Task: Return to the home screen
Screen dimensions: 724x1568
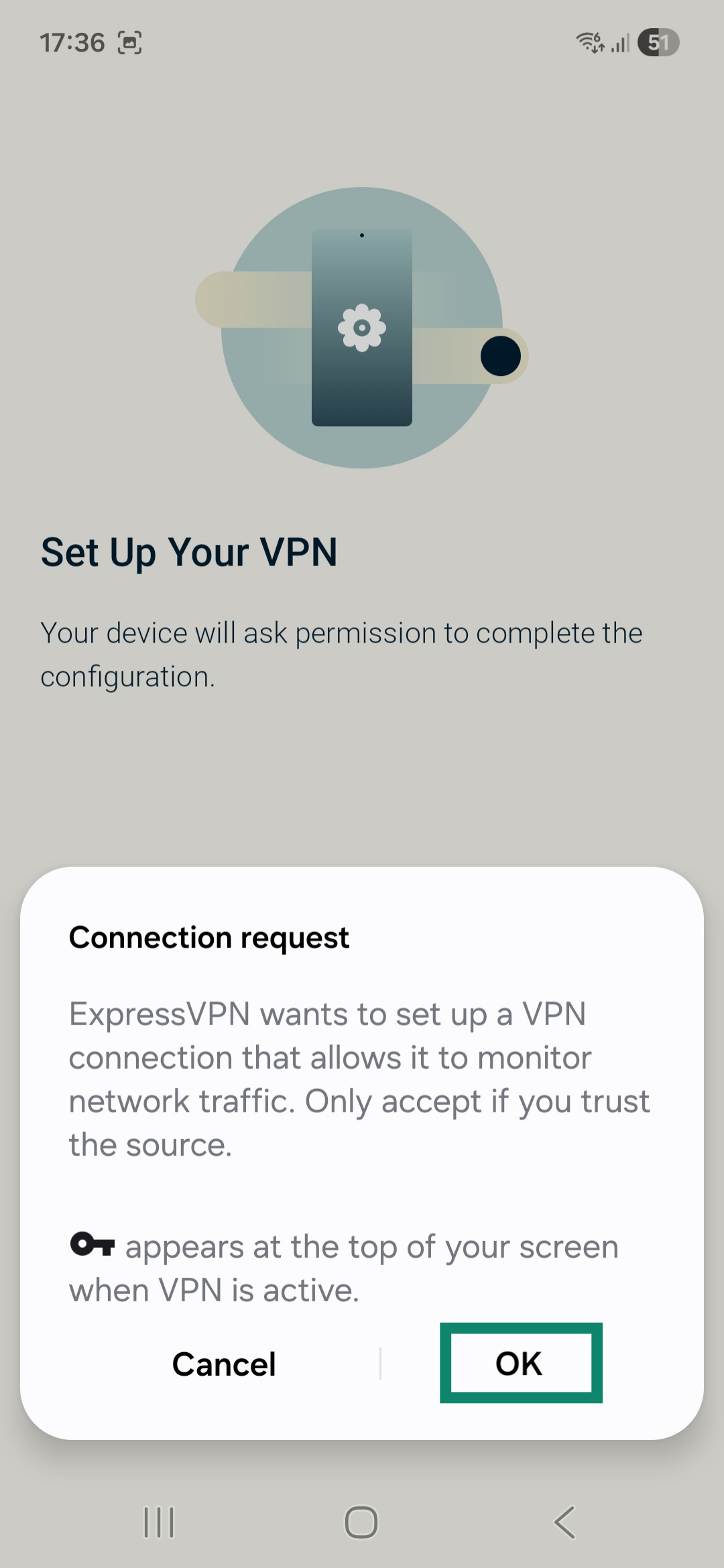Action: (361, 1522)
